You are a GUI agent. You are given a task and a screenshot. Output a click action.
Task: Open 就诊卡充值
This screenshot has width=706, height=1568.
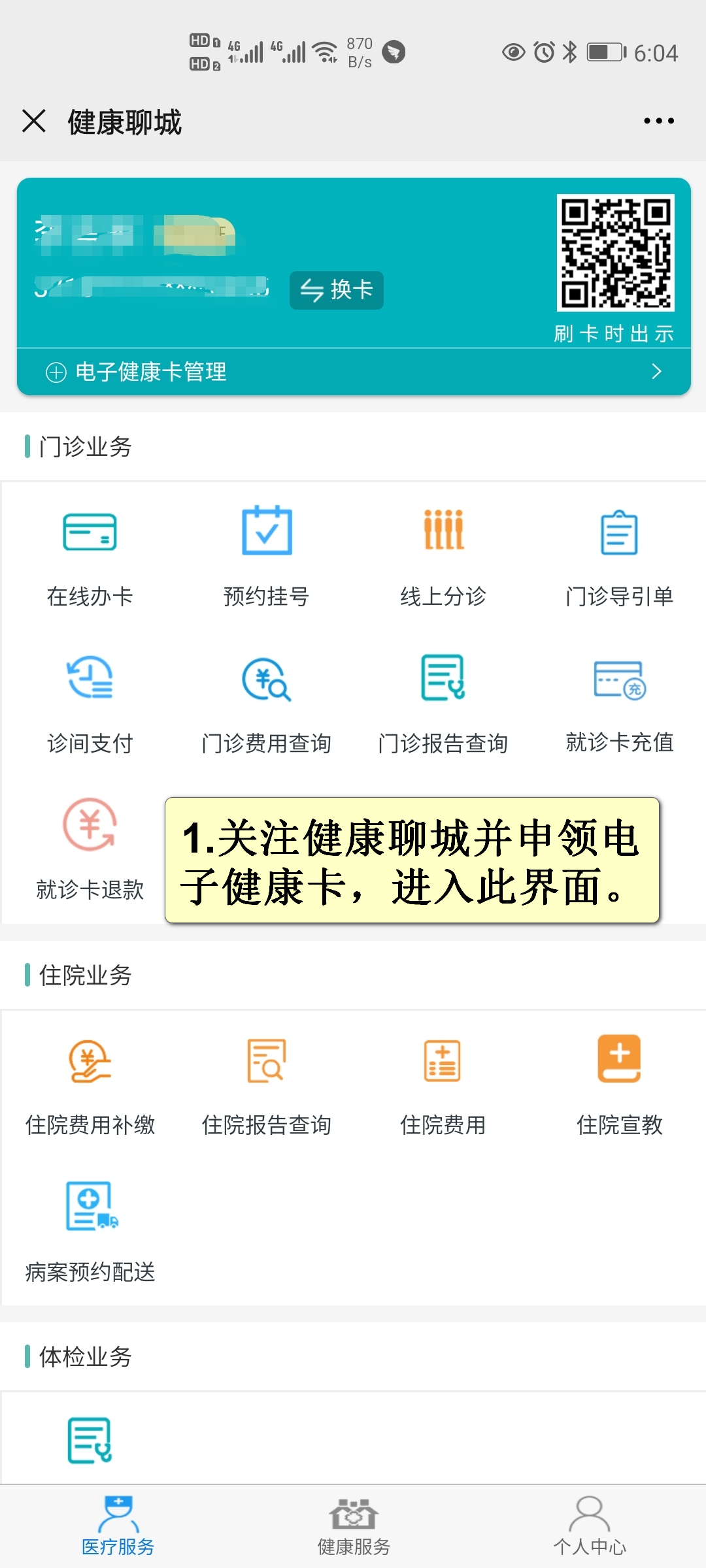619,704
